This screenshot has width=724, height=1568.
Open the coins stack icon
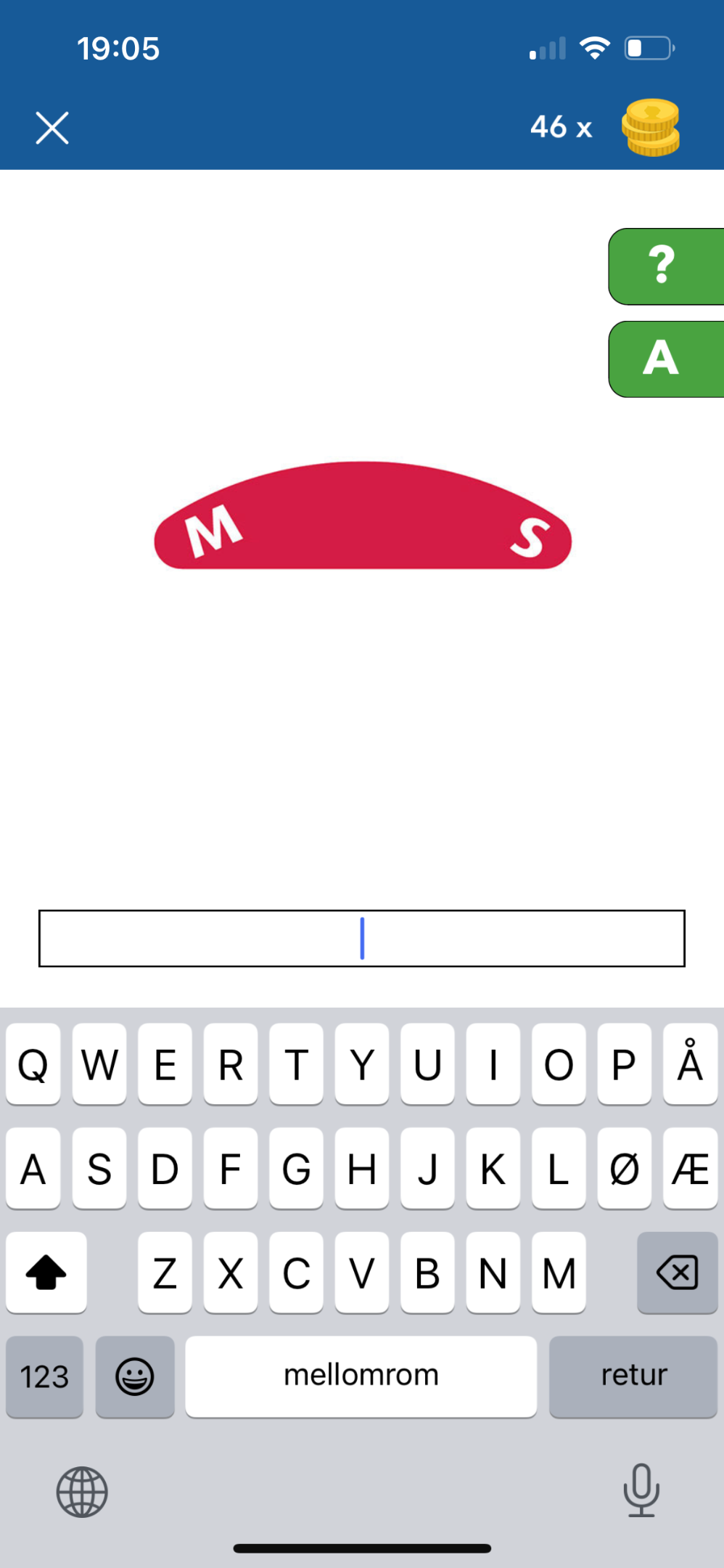point(651,128)
